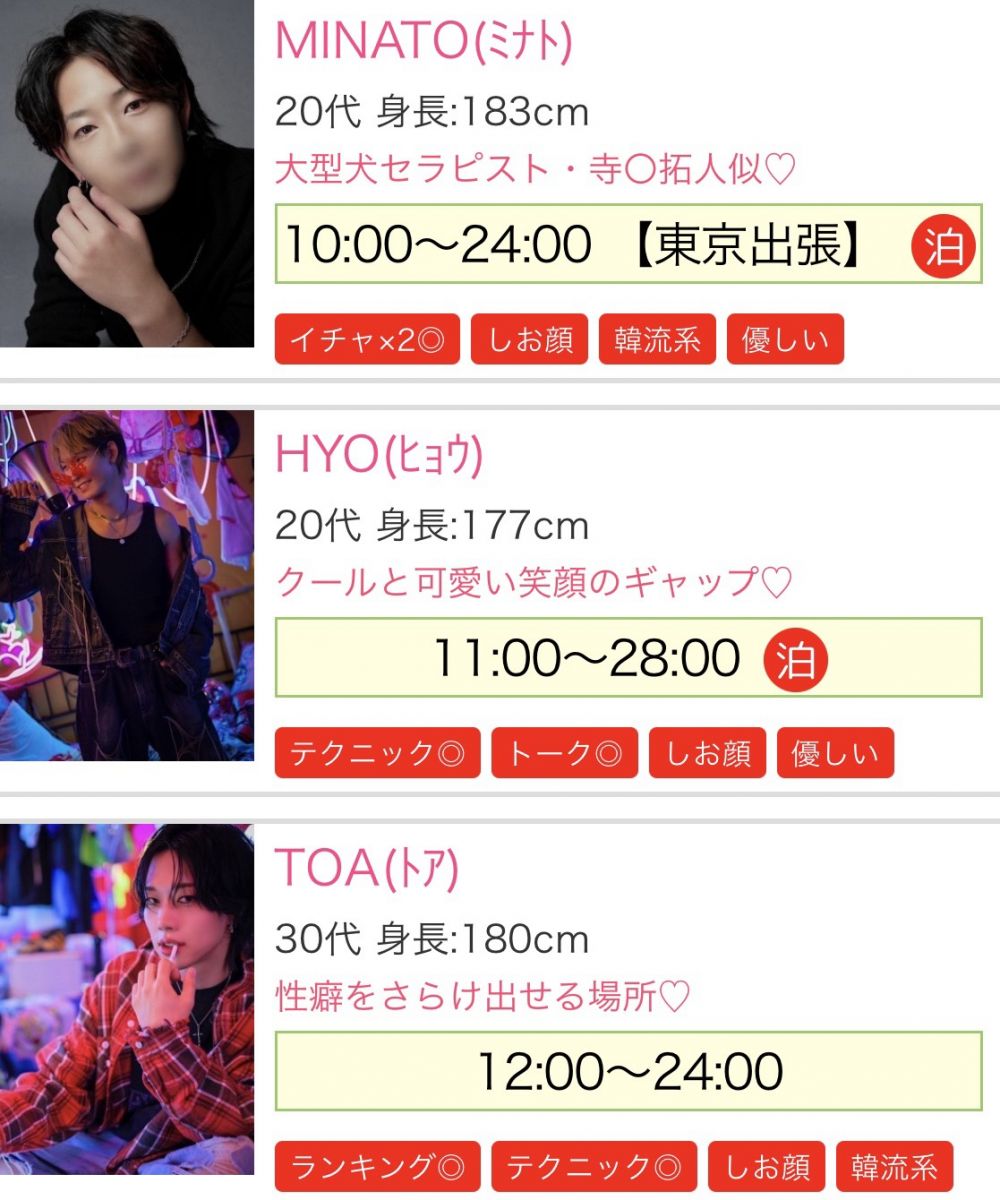Tap the テクニック◎ tag under HYO

(377, 754)
